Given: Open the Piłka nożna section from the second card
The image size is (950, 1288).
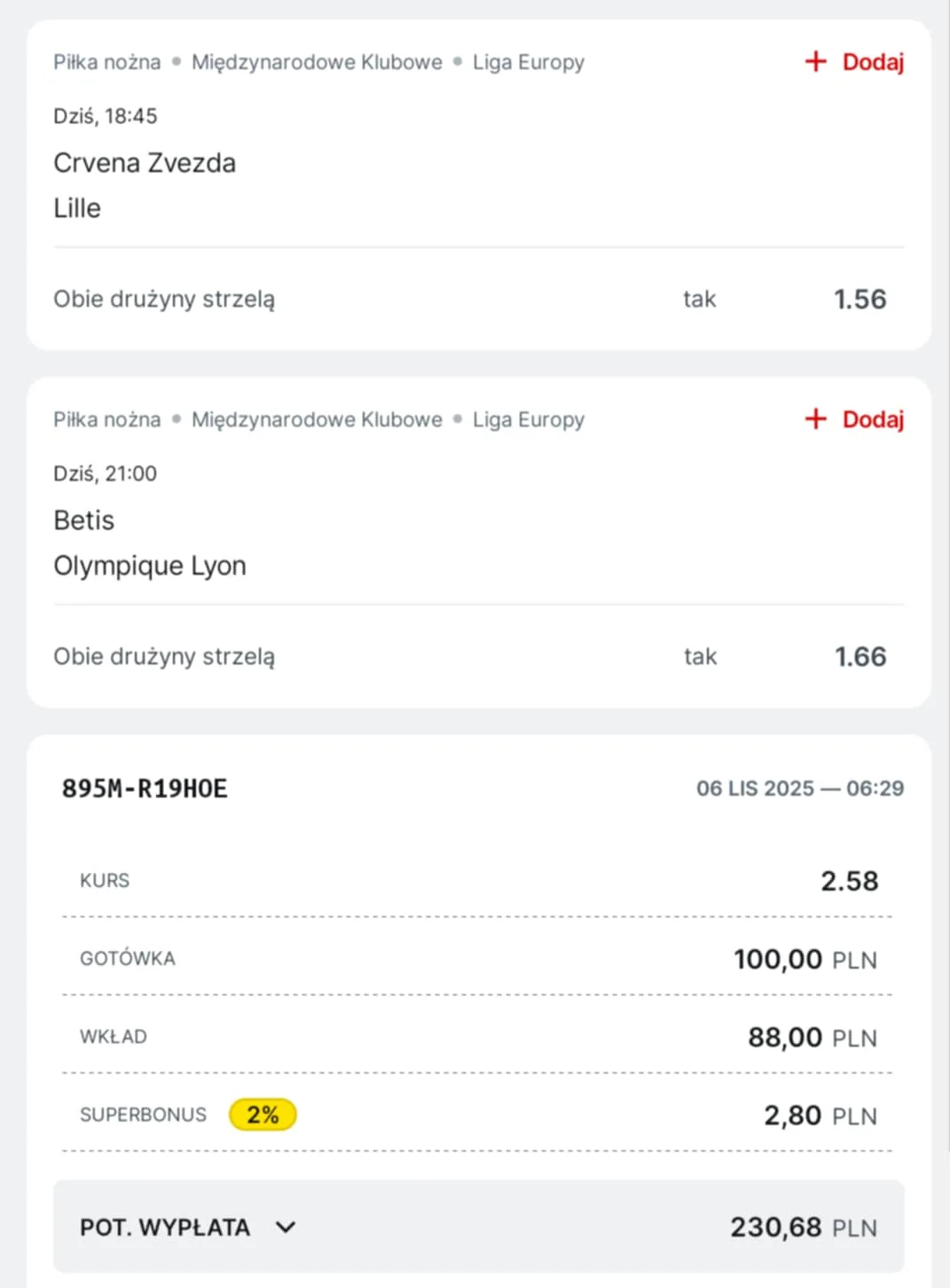Looking at the screenshot, I should pos(106,419).
